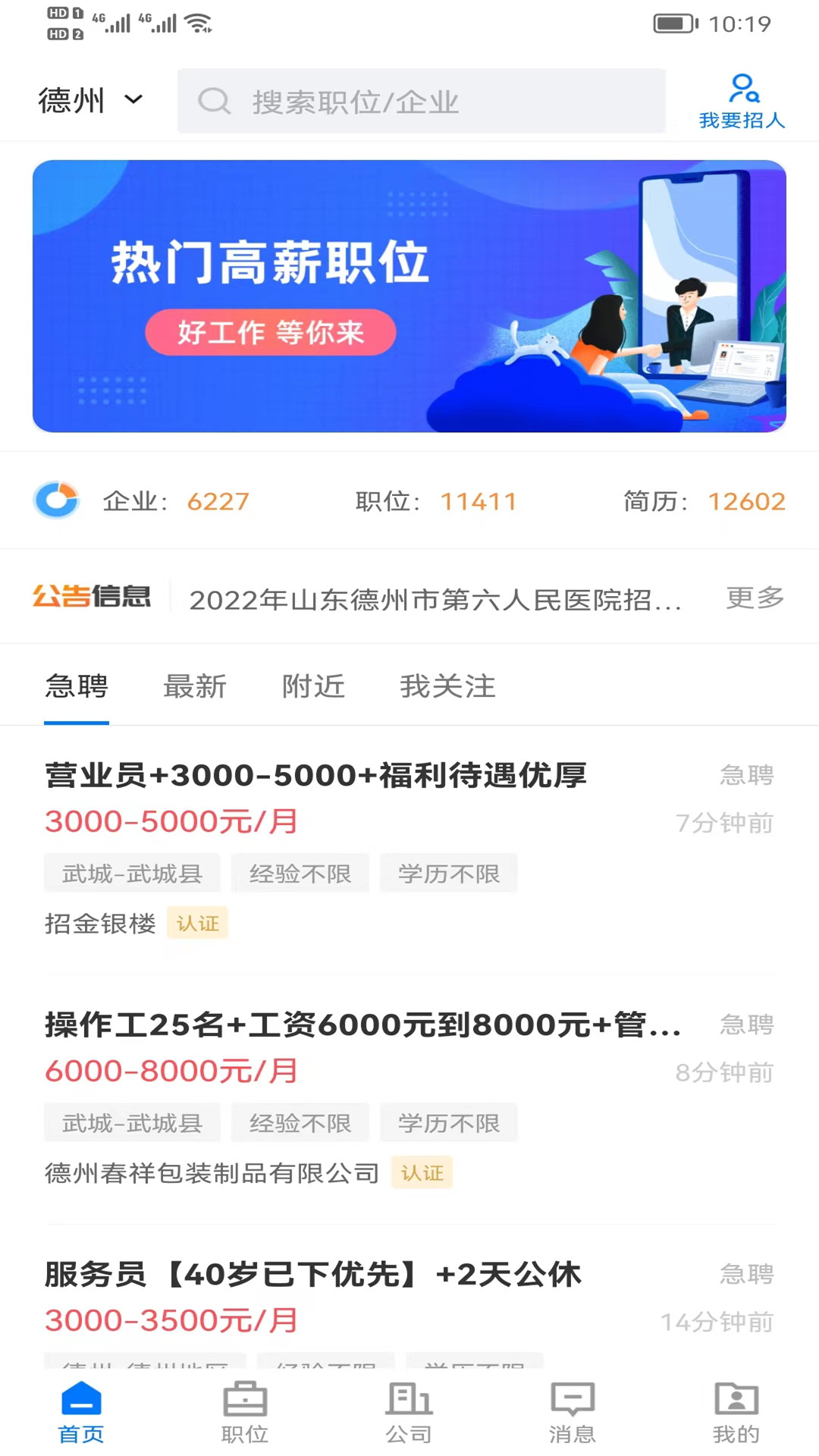Select the 职位 jobs icon in bottom navigation

245,1404
